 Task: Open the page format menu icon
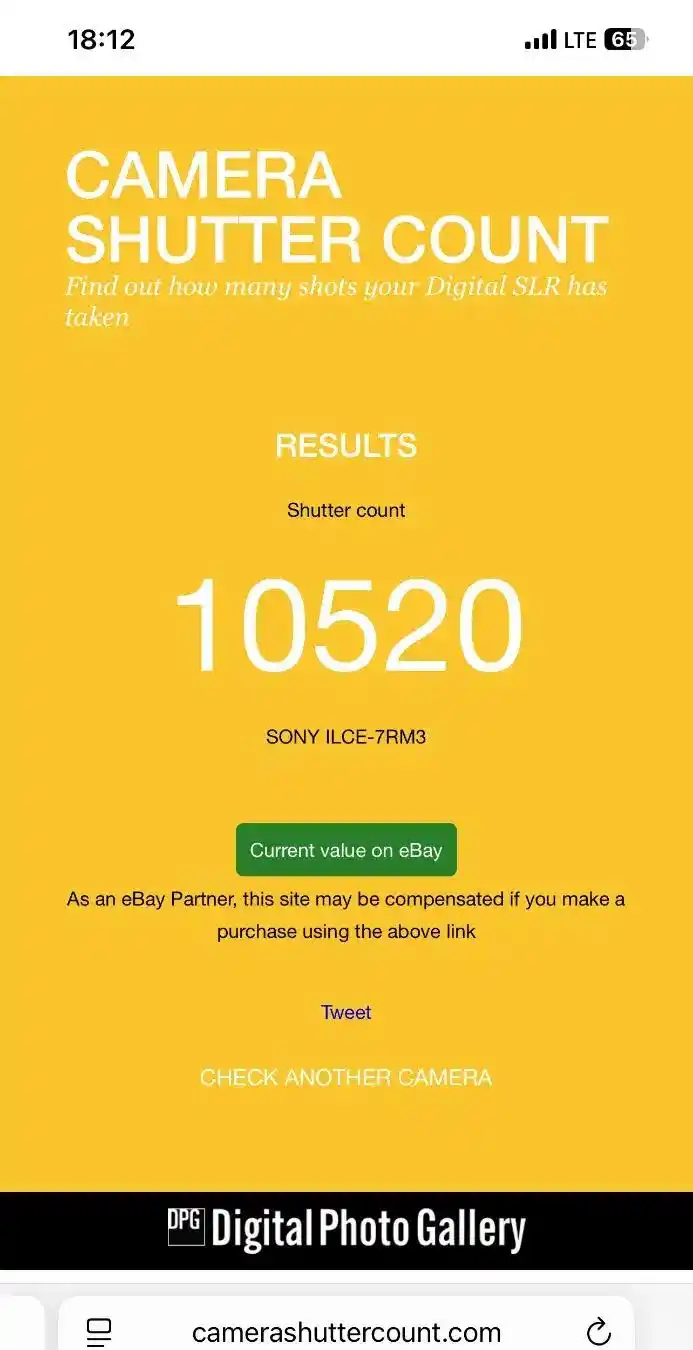click(x=99, y=1331)
